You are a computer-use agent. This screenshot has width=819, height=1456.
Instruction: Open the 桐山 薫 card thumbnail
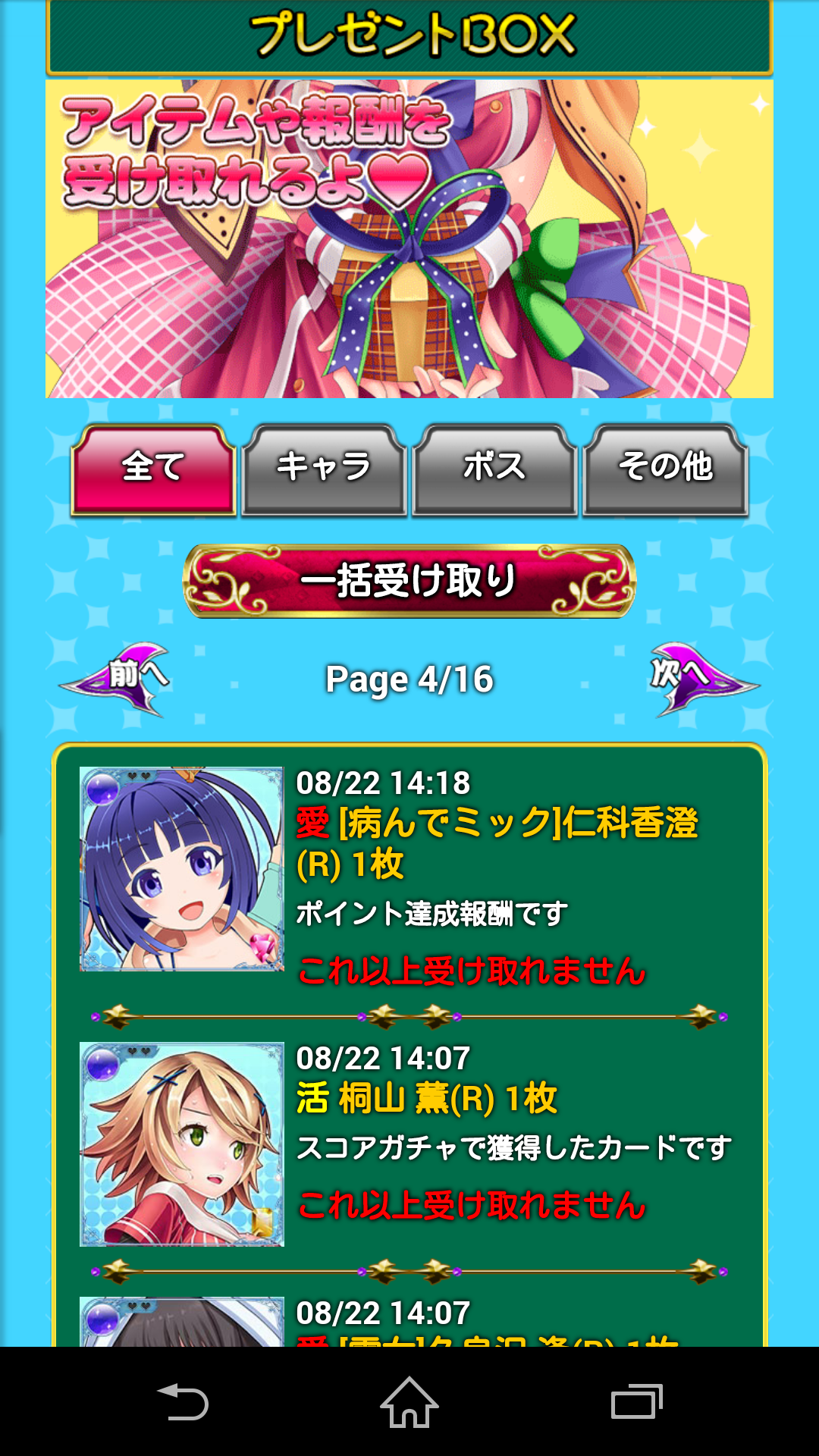(182, 1144)
